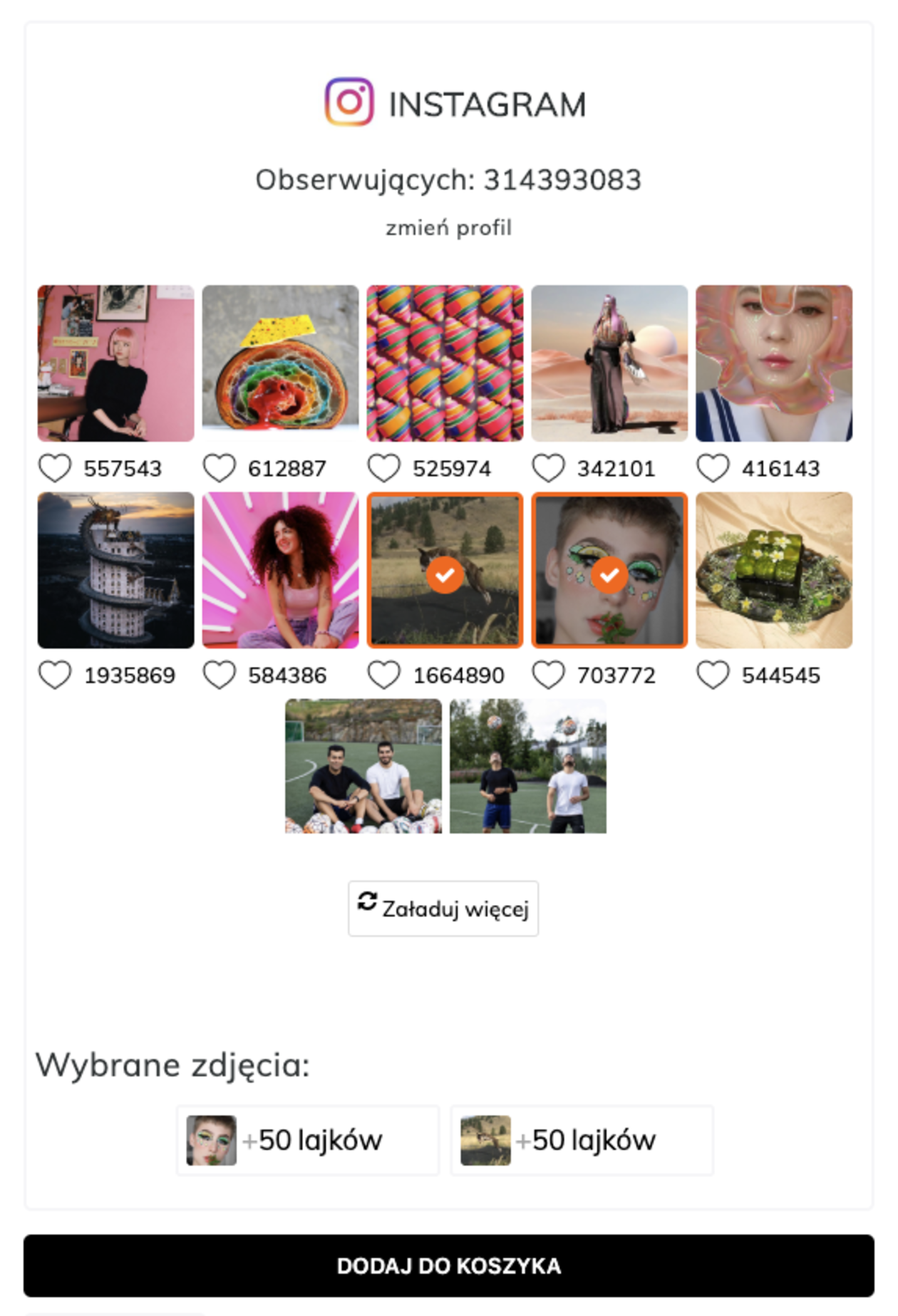This screenshot has height=1316, width=898.
Task: Select the photo with 557543 likes
Action: pos(115,363)
